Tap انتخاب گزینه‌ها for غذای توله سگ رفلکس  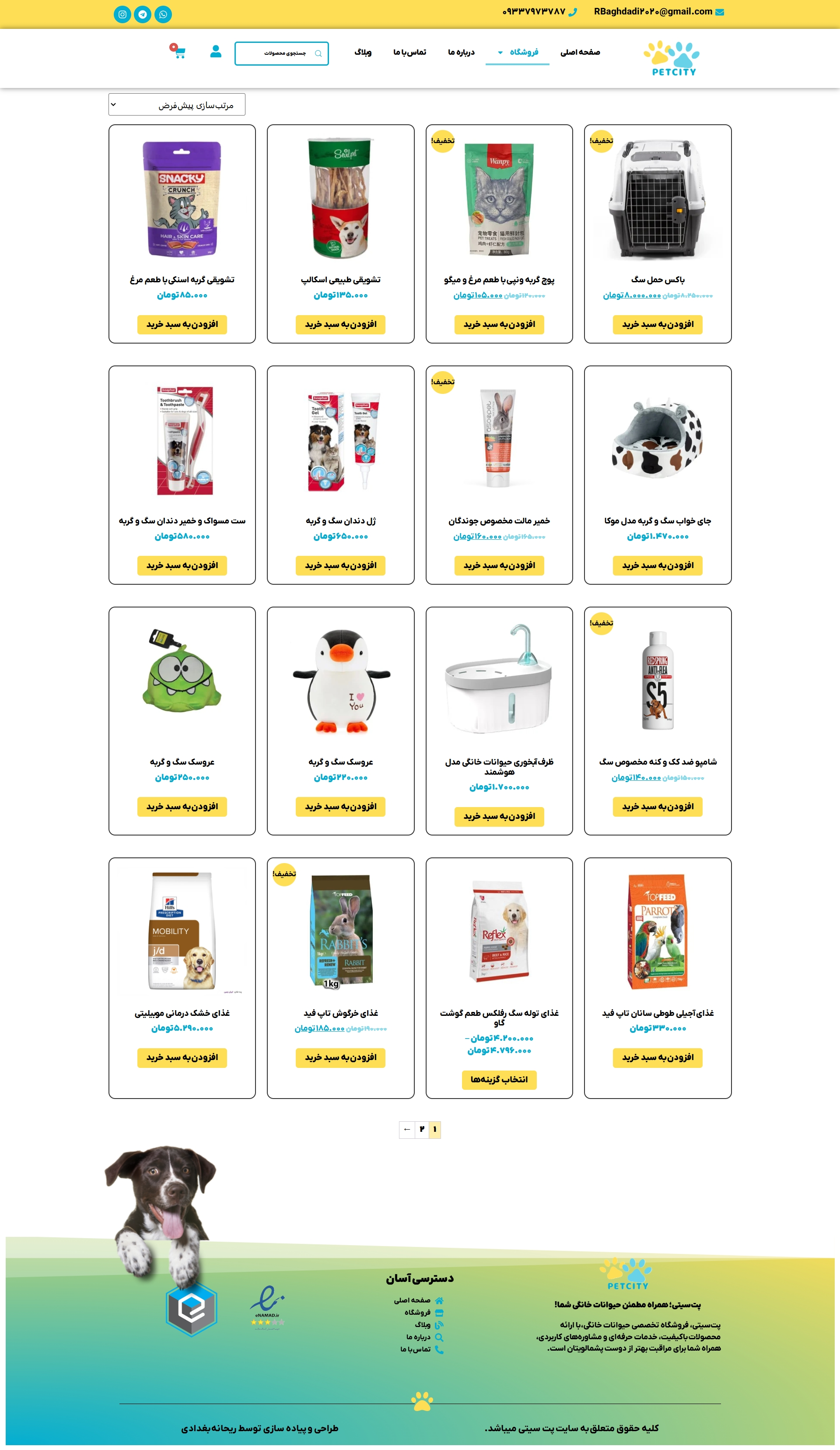(499, 1080)
